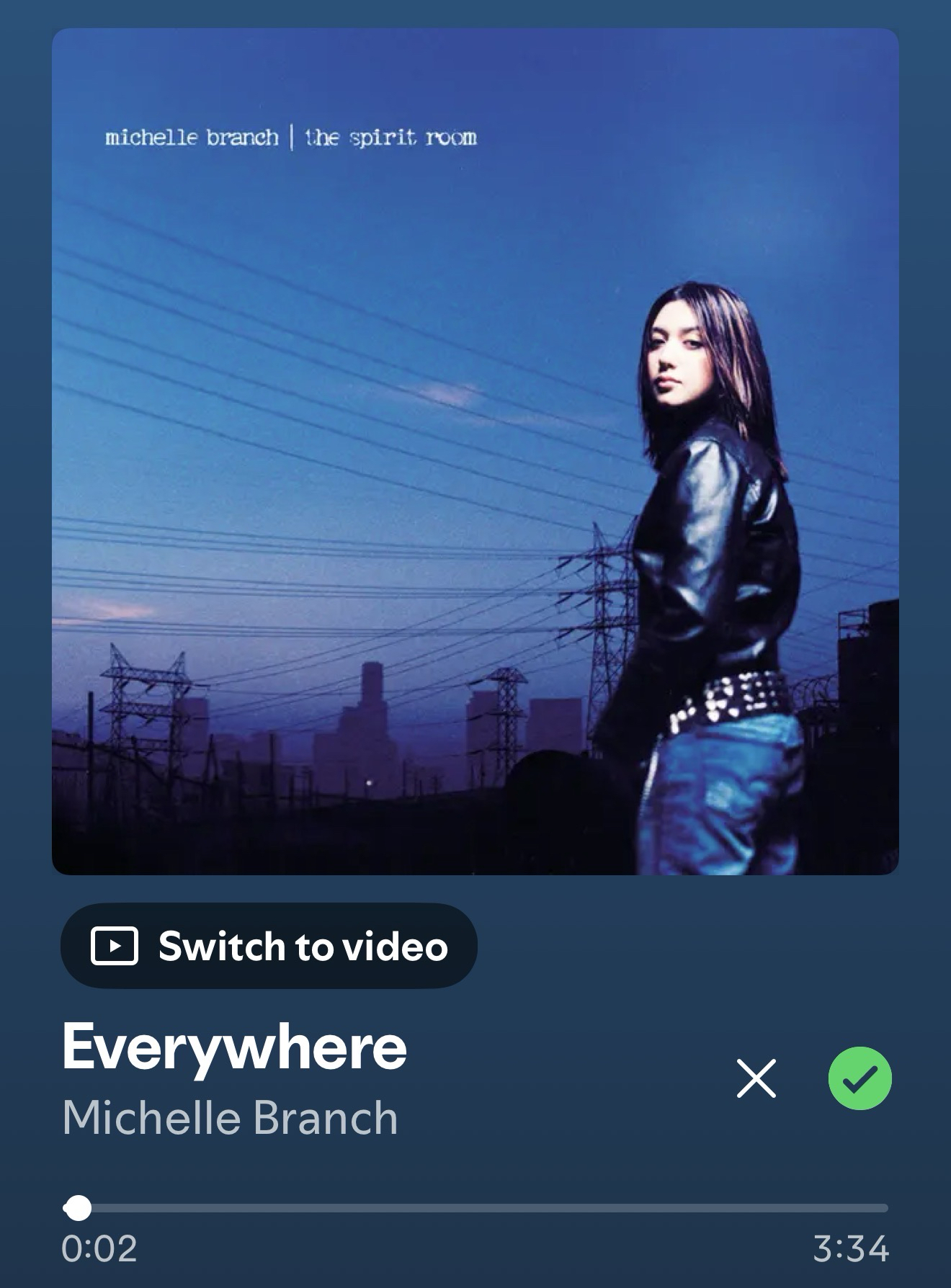Image resolution: width=951 pixels, height=1288 pixels.
Task: Open artist Michelle Branch
Action: click(230, 1118)
